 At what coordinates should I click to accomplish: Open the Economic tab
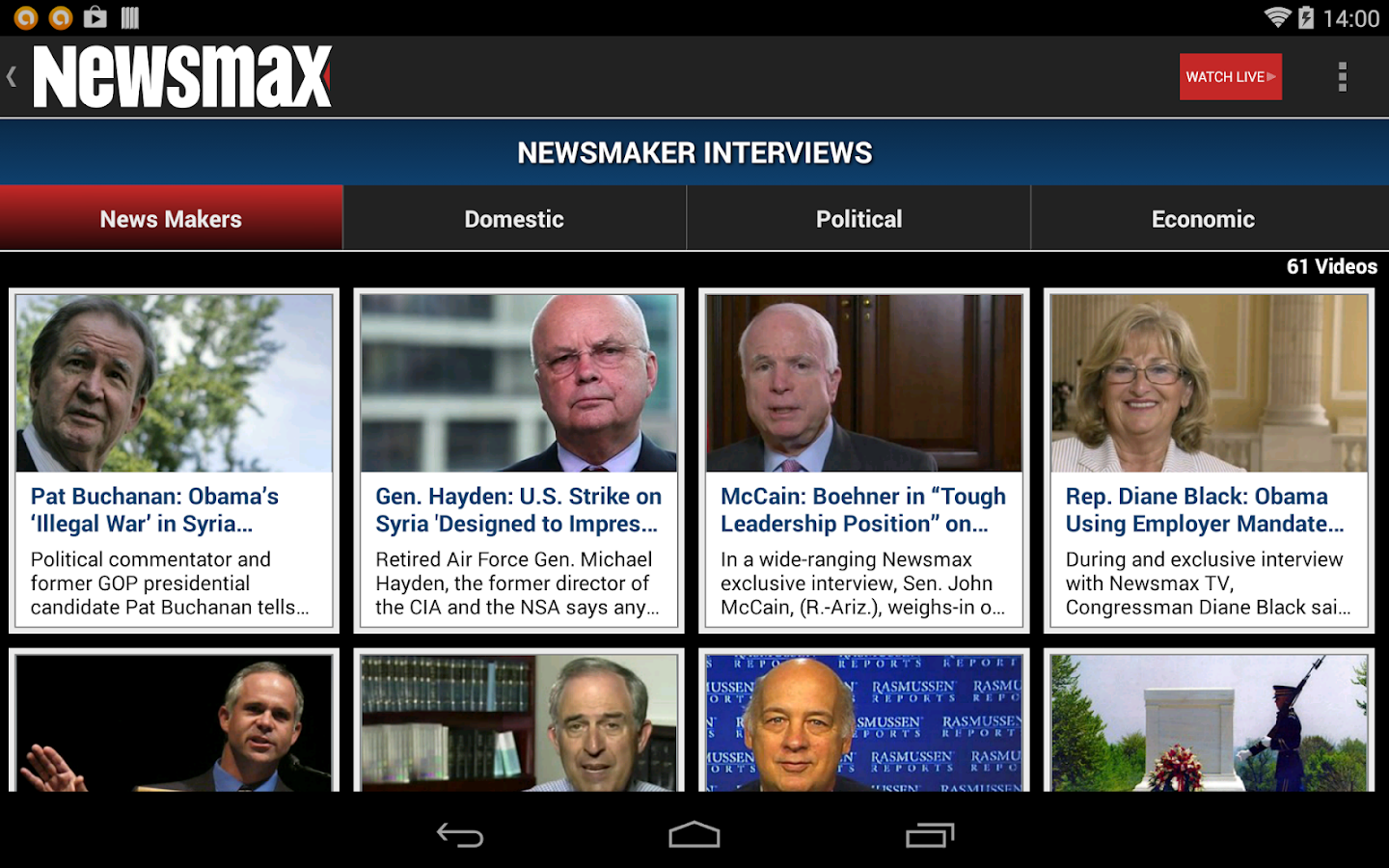(x=1203, y=219)
